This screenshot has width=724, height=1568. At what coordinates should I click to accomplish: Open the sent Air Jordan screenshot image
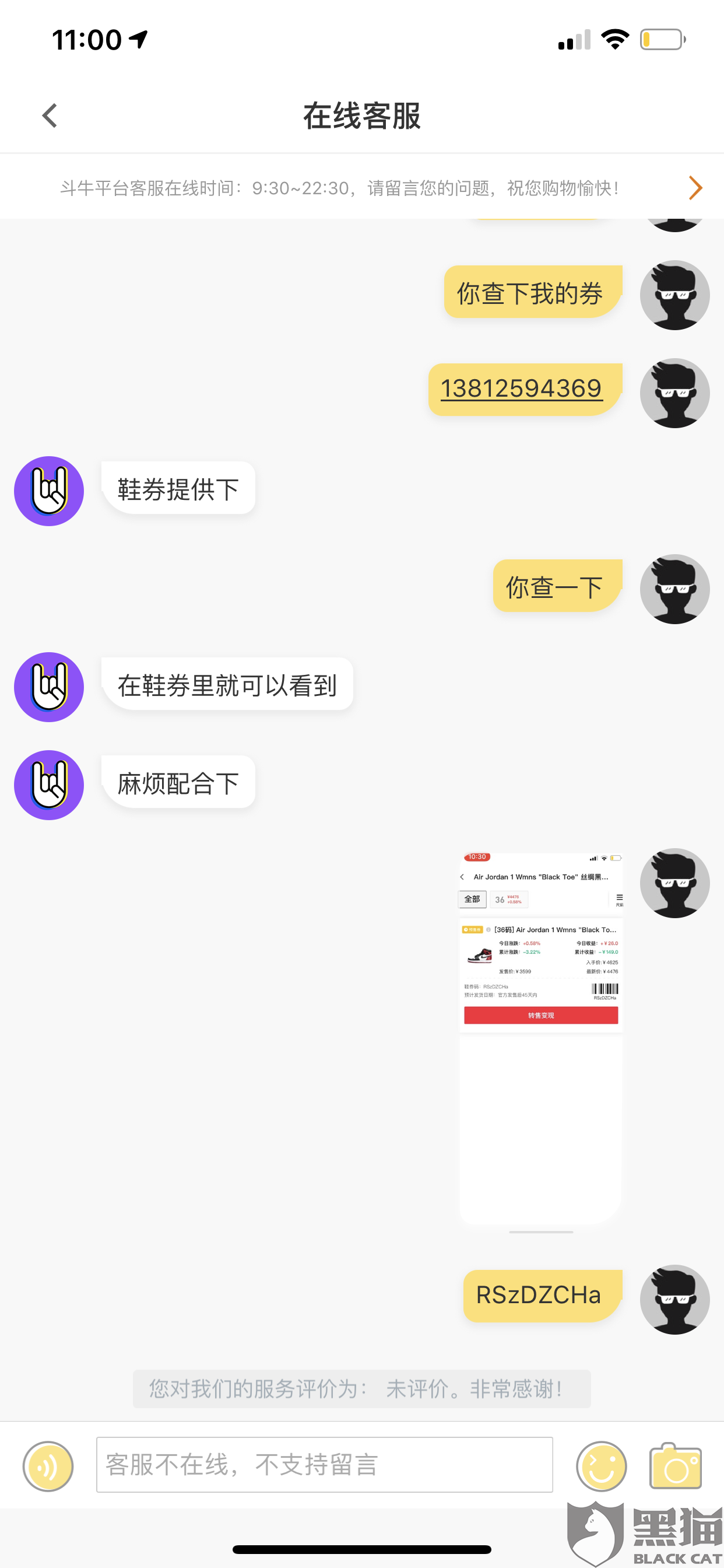[x=541, y=1038]
